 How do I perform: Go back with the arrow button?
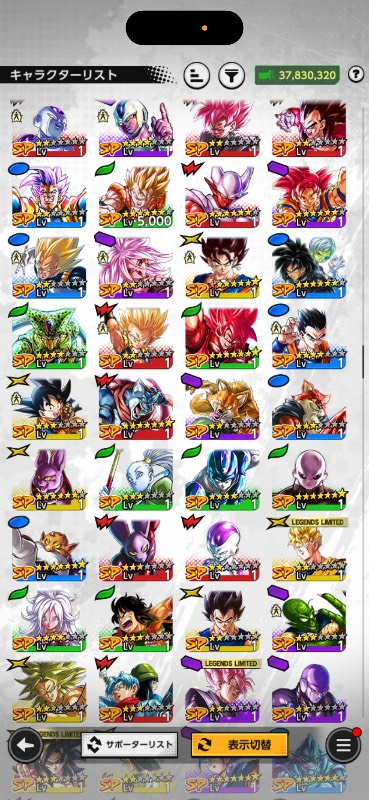tap(25, 745)
